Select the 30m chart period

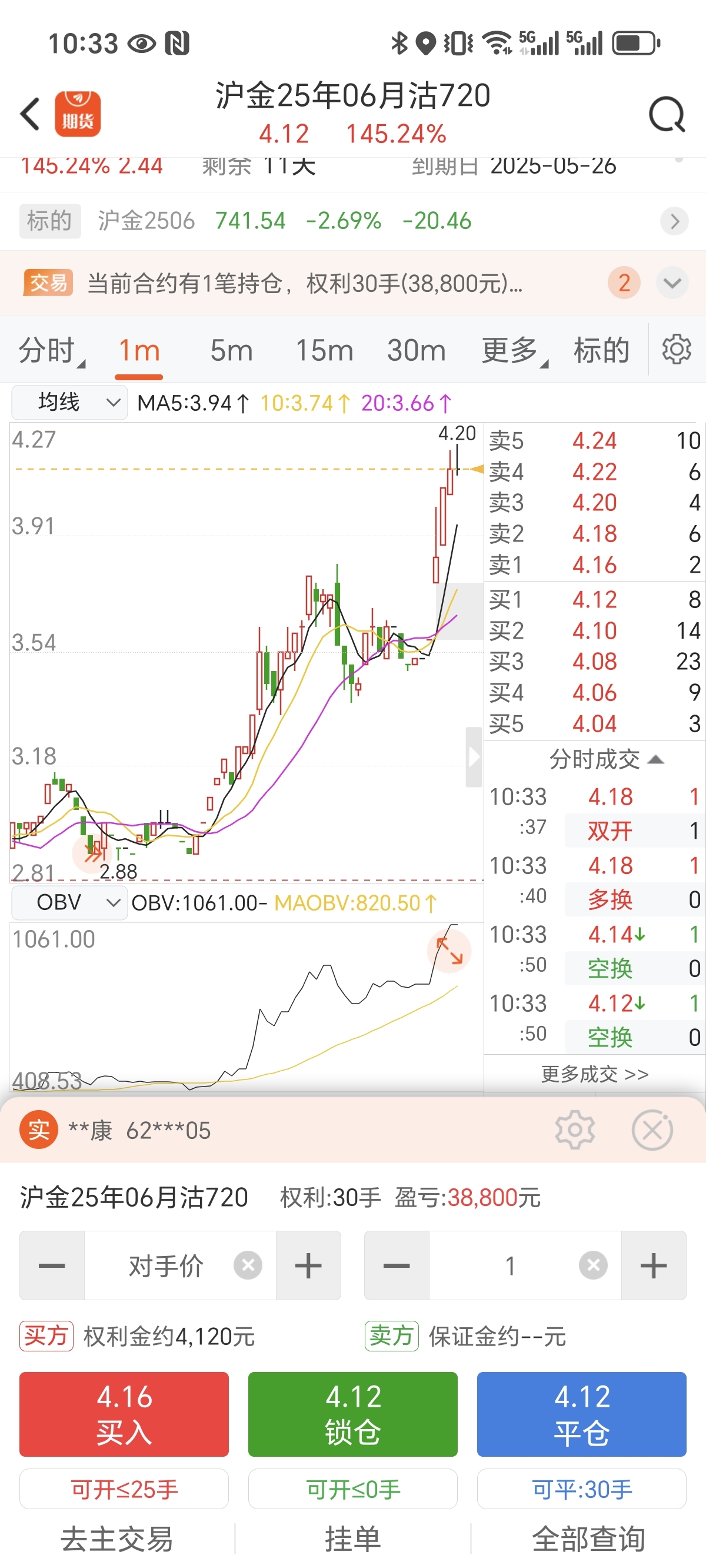tap(417, 351)
